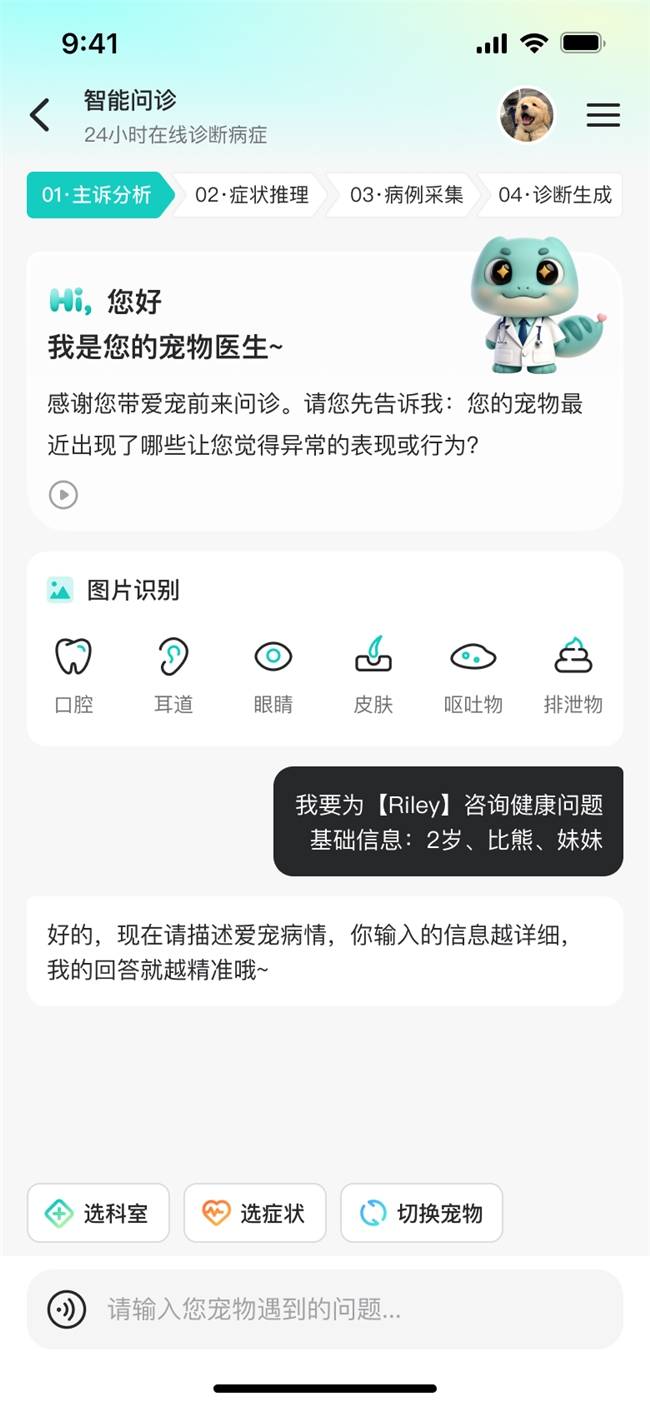Tap the voice input icon
Screen dimensions: 650x1406
(x=67, y=1308)
